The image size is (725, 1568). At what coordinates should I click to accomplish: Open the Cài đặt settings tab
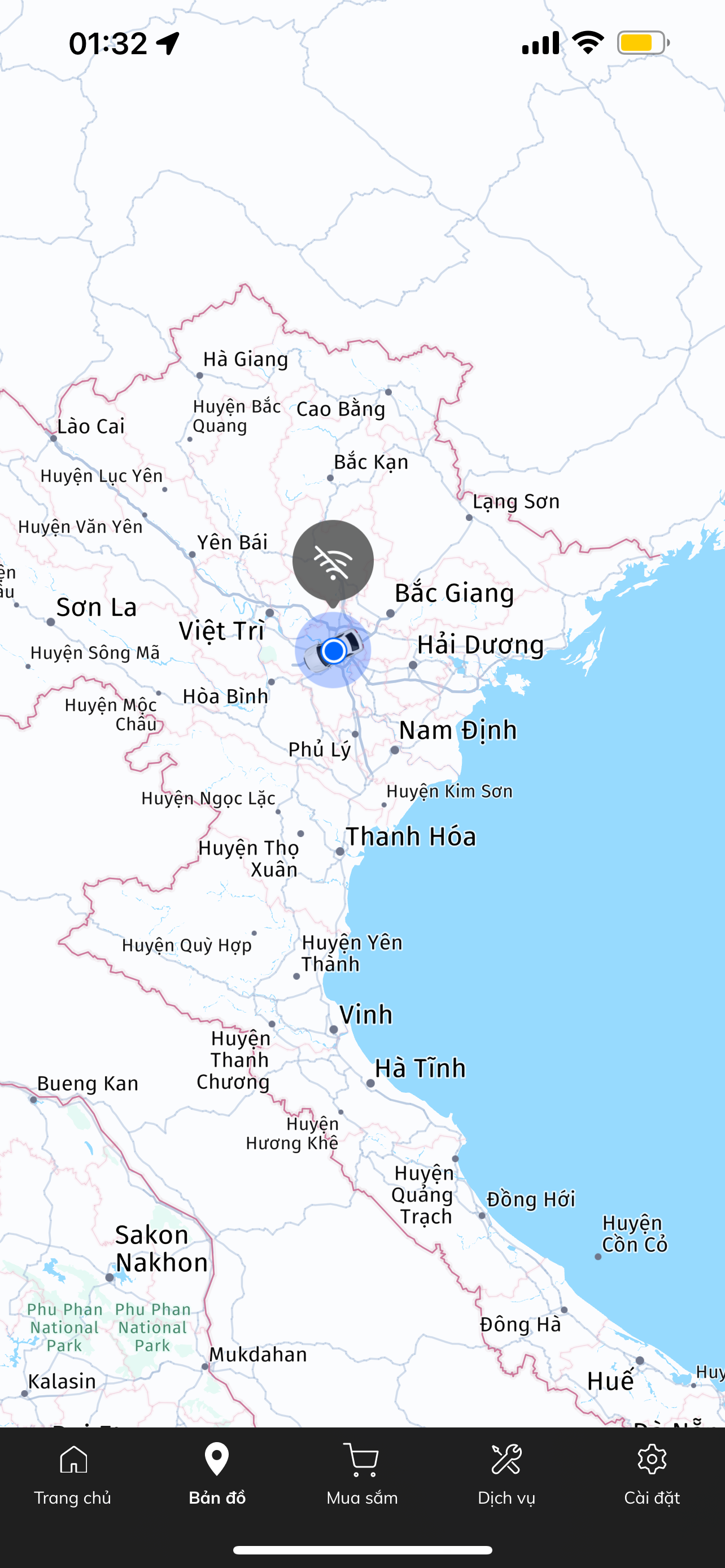tap(652, 1474)
